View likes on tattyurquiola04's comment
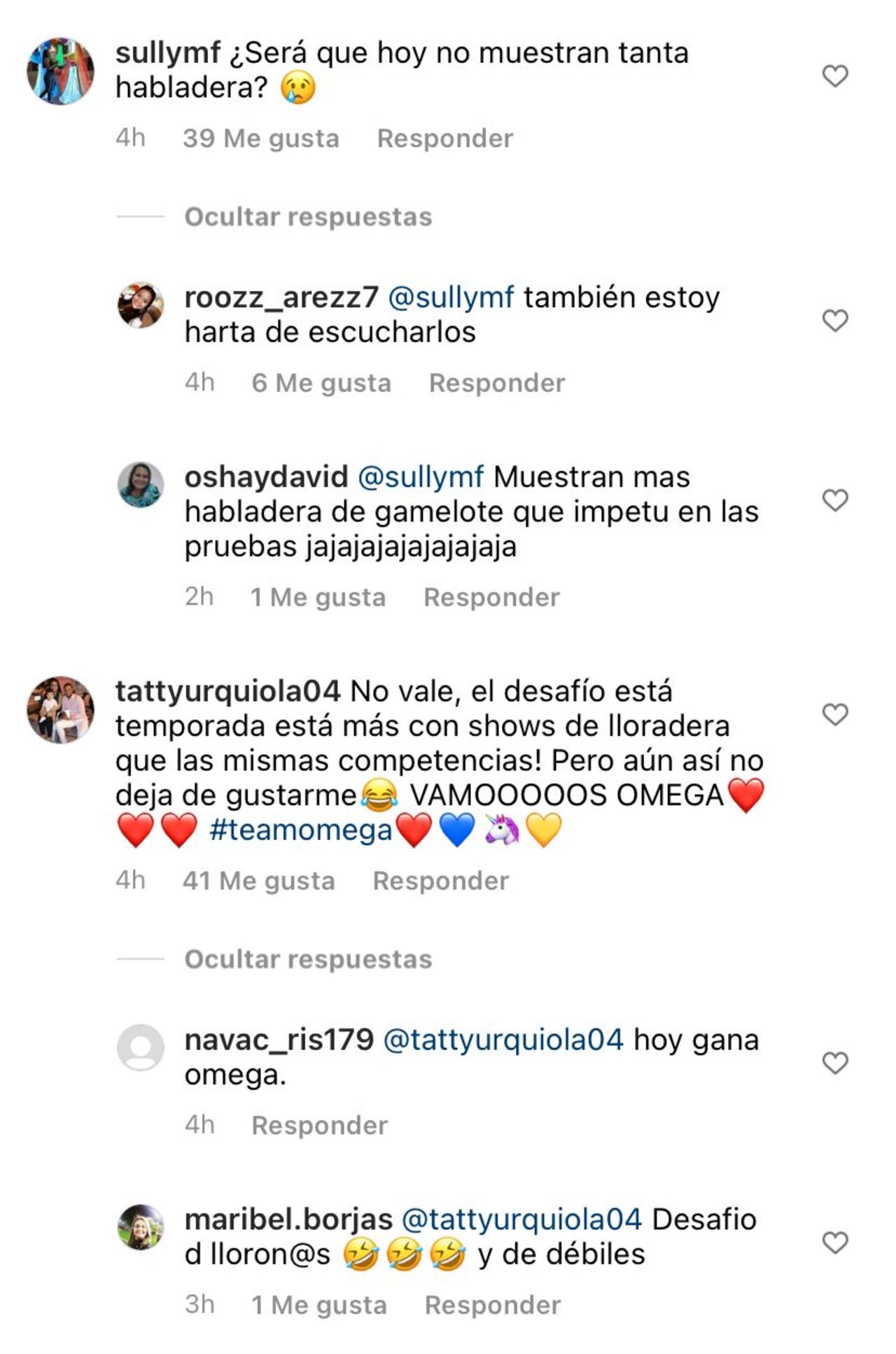This screenshot has height=1354, width=896. (x=259, y=881)
